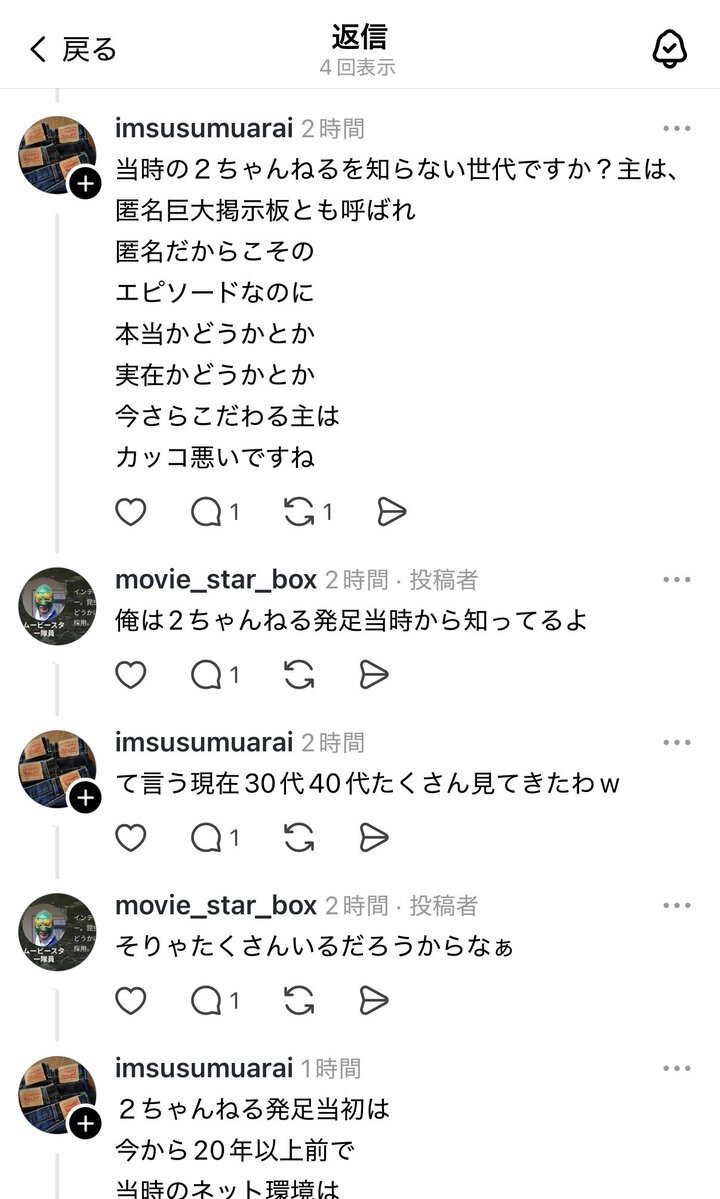Like the reply て言う現在30代40代たくさん見てきたわ

(x=131, y=837)
